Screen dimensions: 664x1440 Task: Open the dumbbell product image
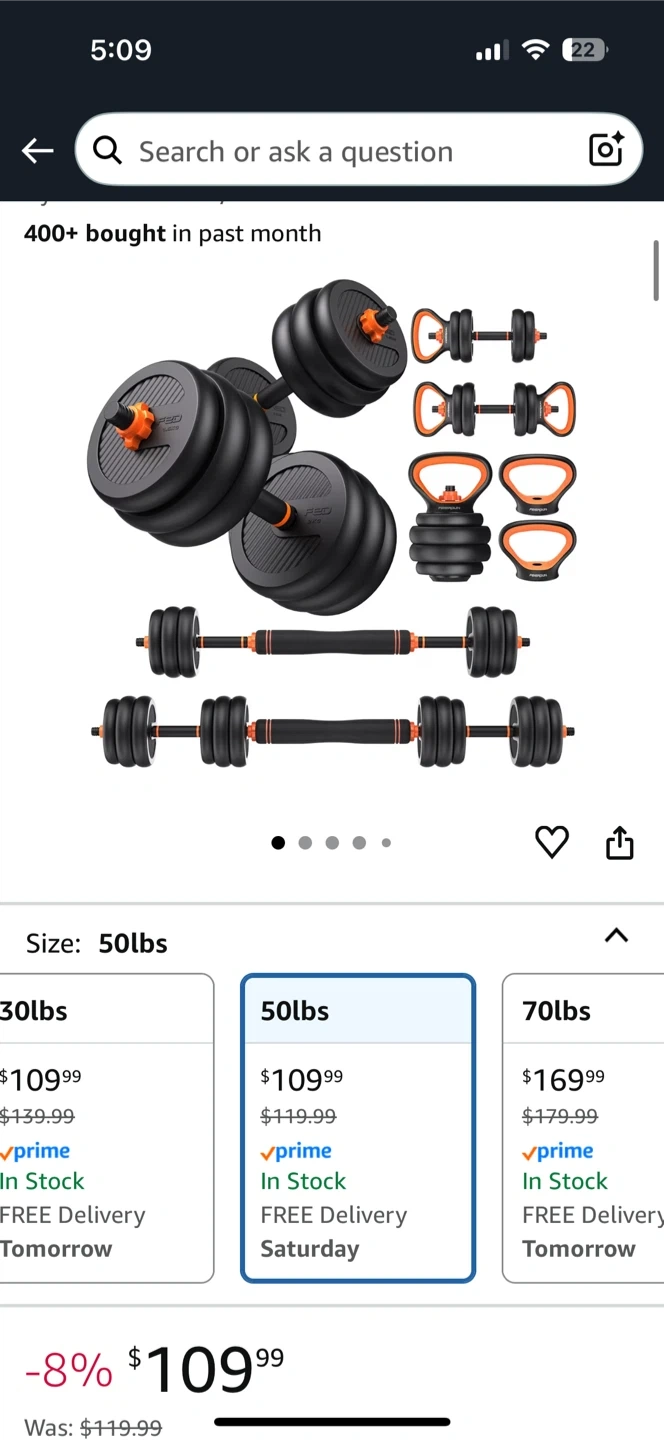tap(332, 522)
